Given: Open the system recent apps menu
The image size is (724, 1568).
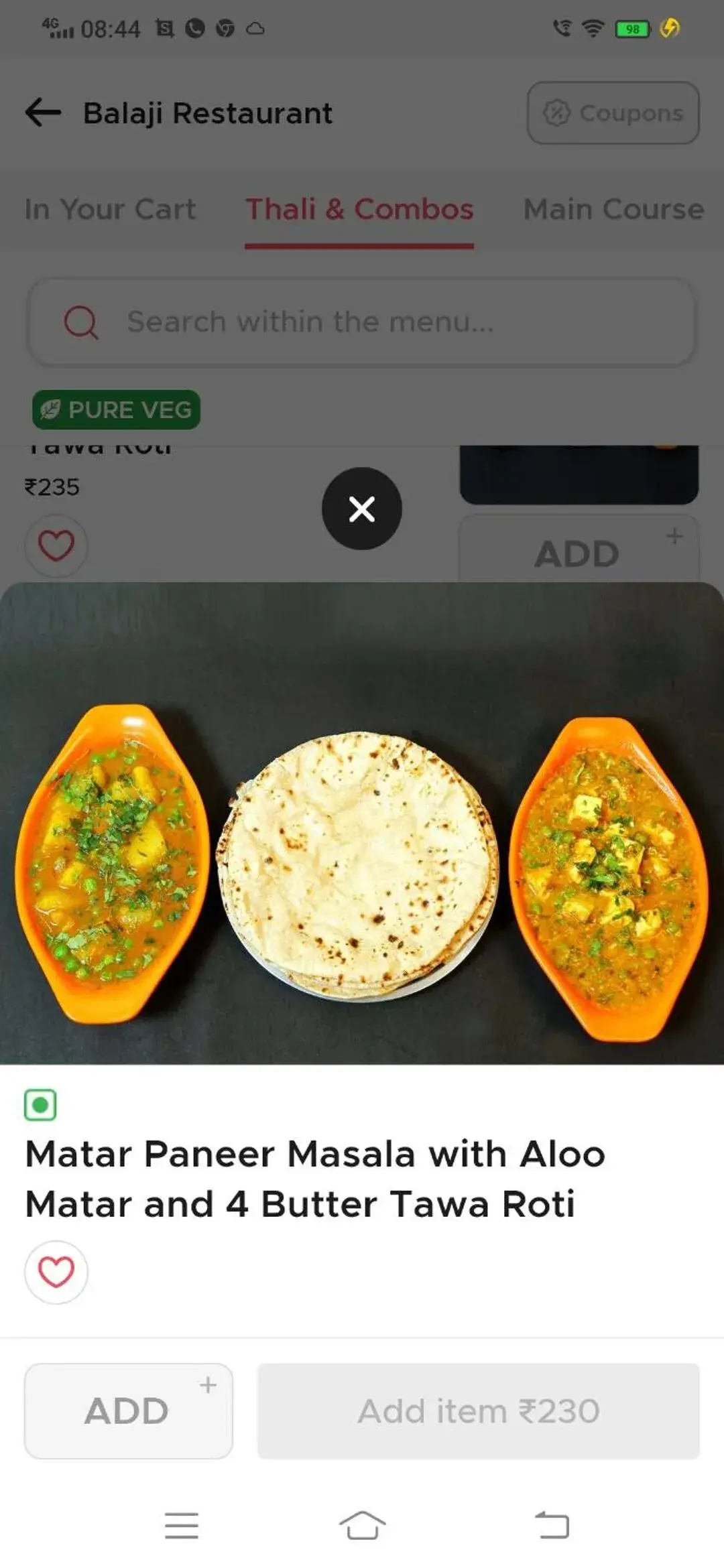Looking at the screenshot, I should [182, 1526].
